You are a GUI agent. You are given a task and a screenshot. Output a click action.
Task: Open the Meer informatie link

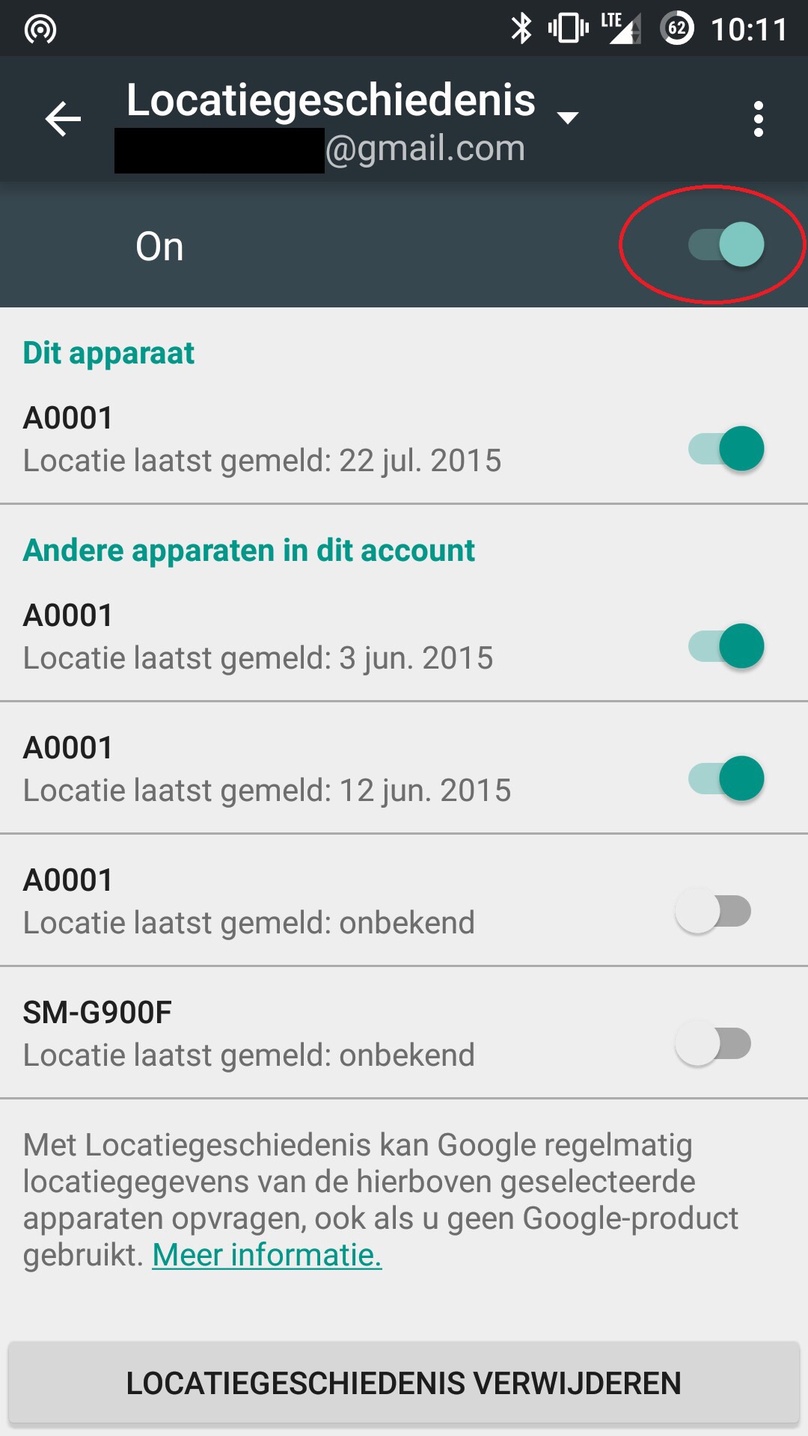[x=267, y=1256]
